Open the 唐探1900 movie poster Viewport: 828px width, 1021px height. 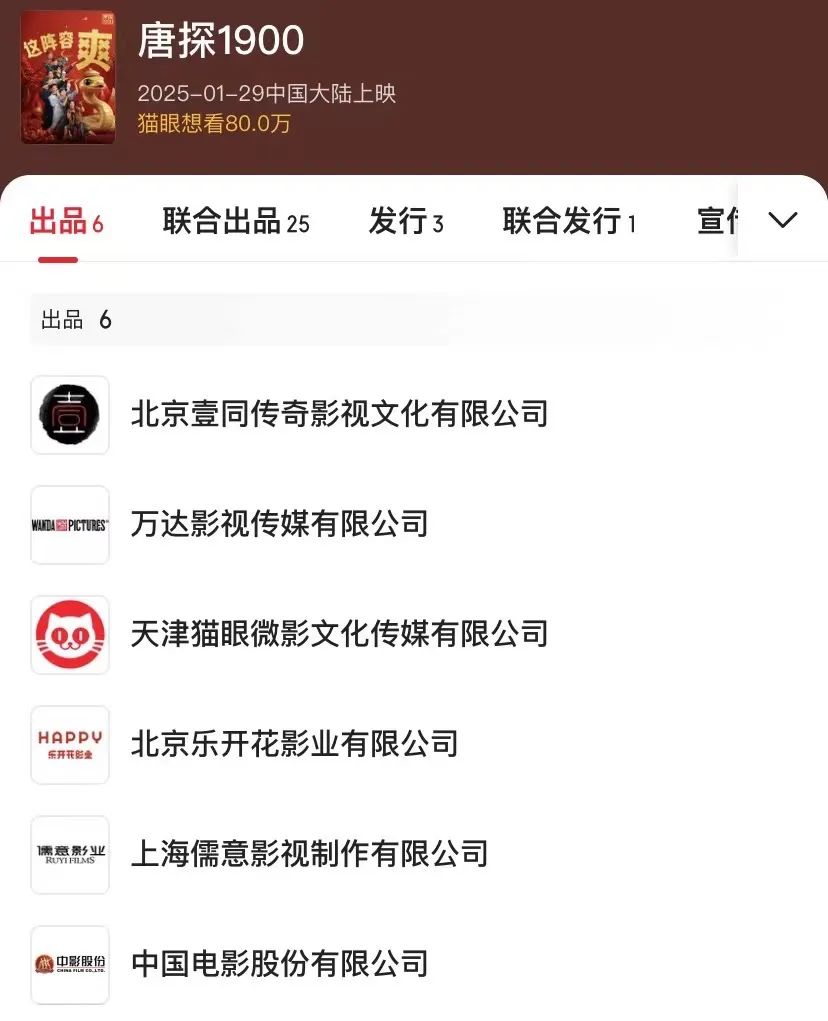[68, 77]
